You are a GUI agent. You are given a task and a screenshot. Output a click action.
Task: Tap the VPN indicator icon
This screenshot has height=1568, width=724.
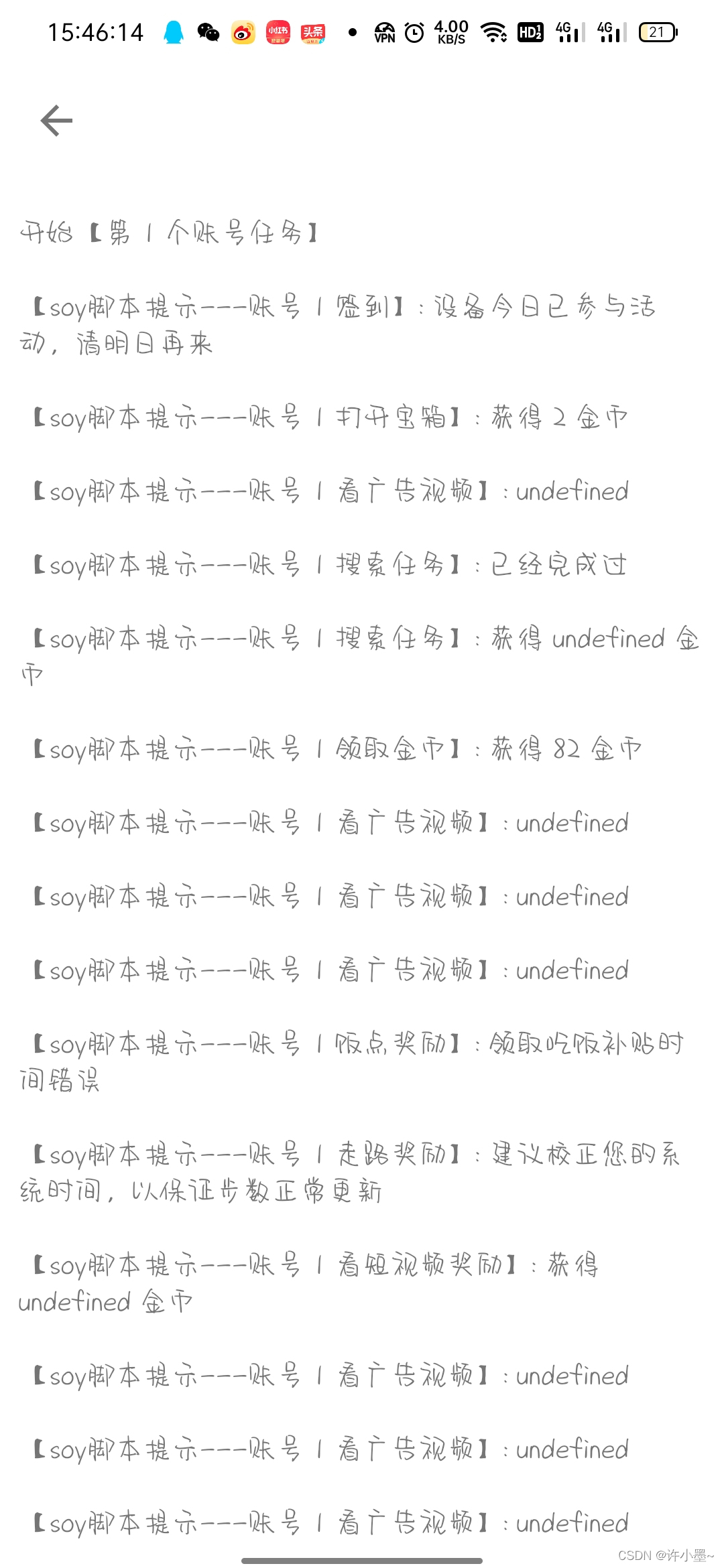(x=383, y=31)
